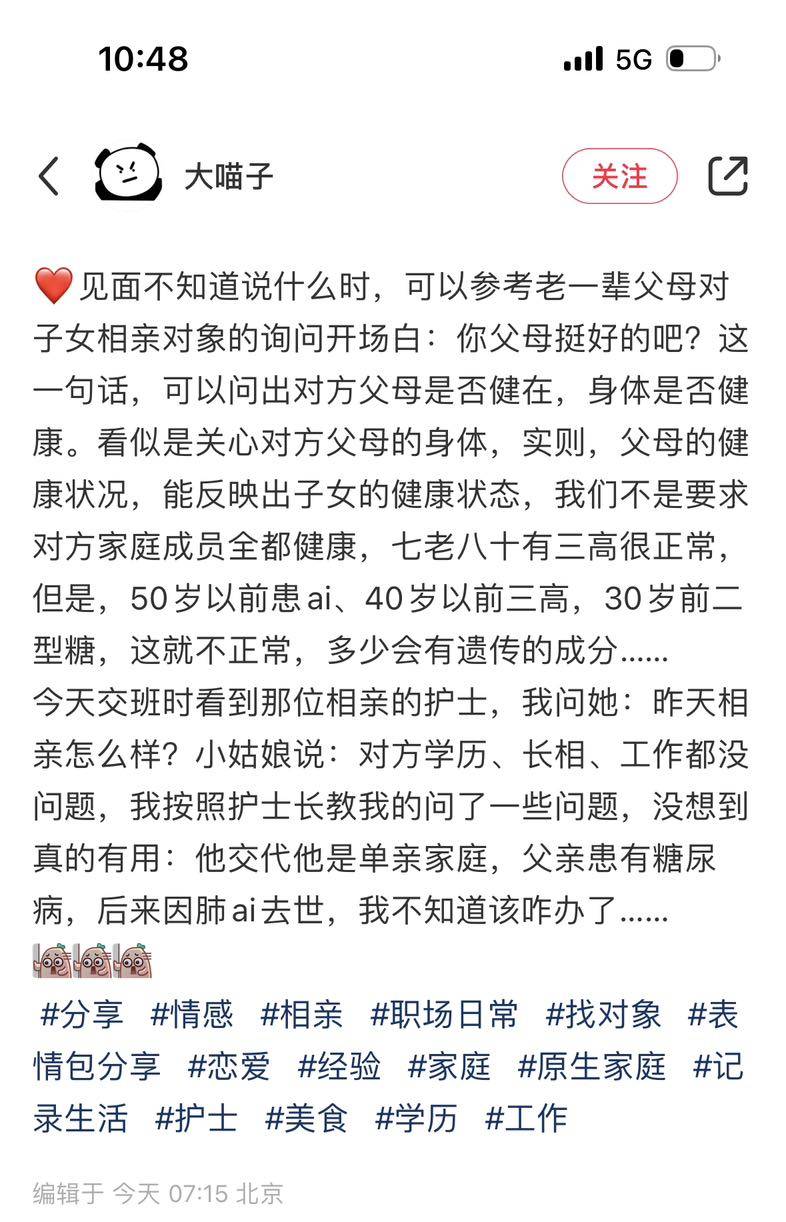
Task: Browse posts tagged #护士
Action: (196, 1117)
